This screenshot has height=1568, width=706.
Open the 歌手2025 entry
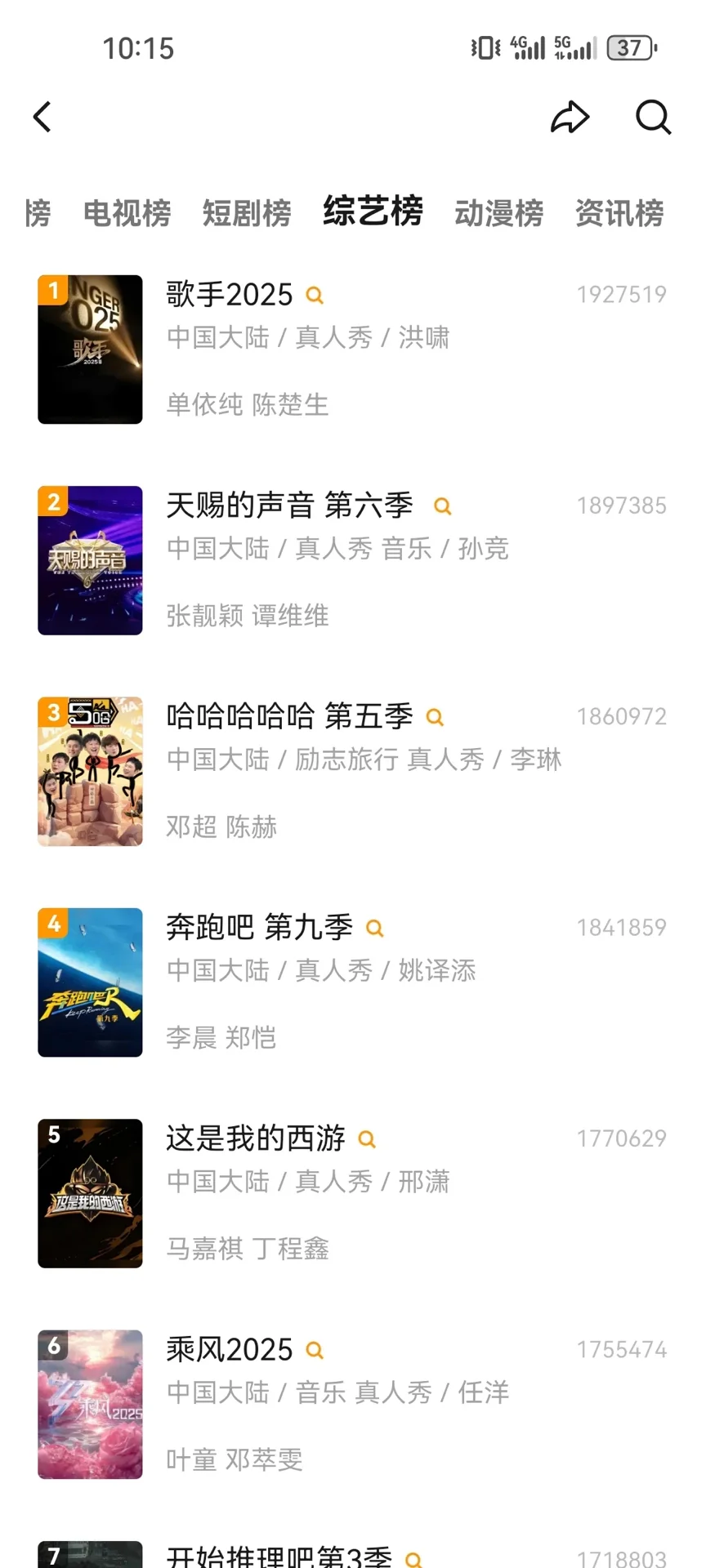230,295
